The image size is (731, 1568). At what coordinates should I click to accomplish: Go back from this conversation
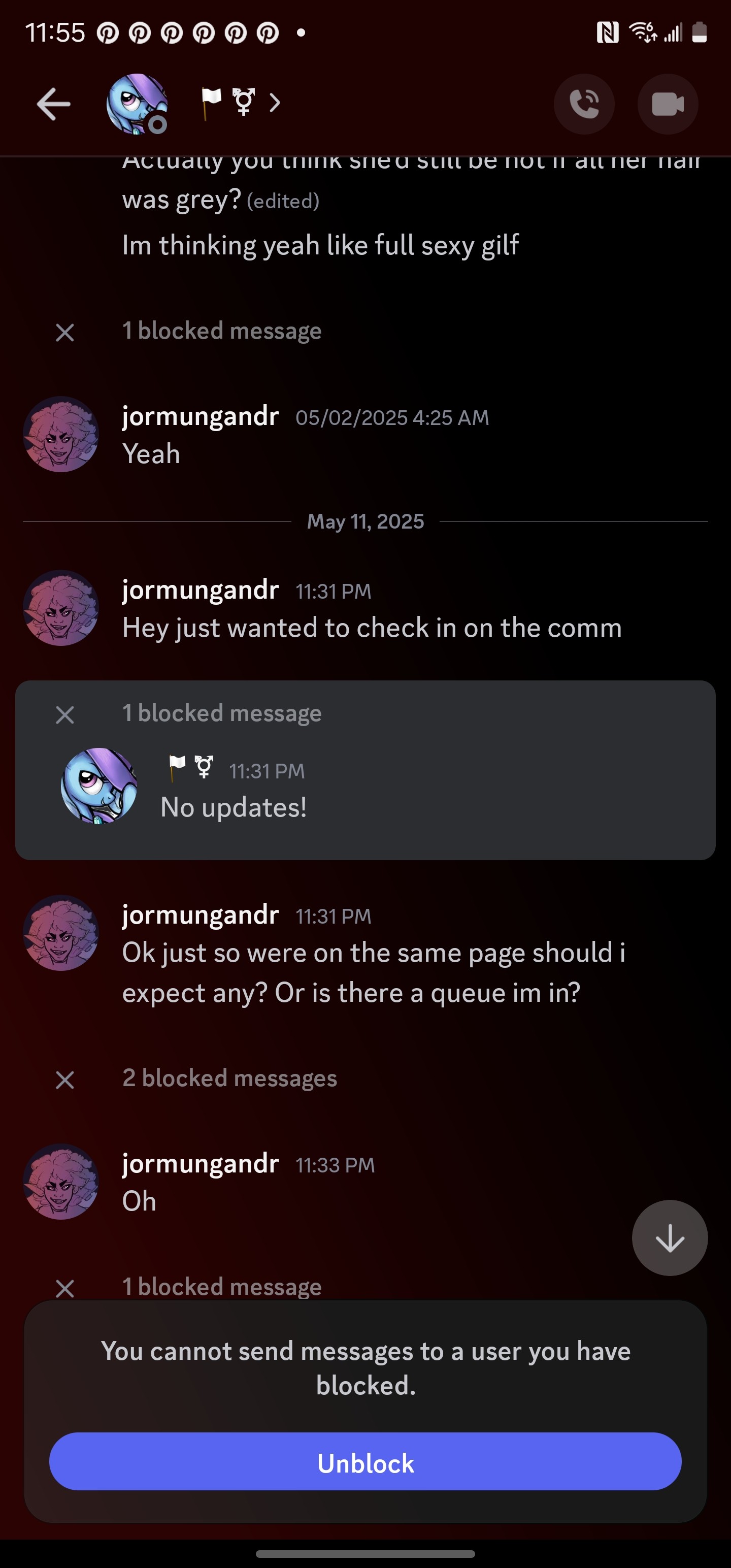click(54, 104)
